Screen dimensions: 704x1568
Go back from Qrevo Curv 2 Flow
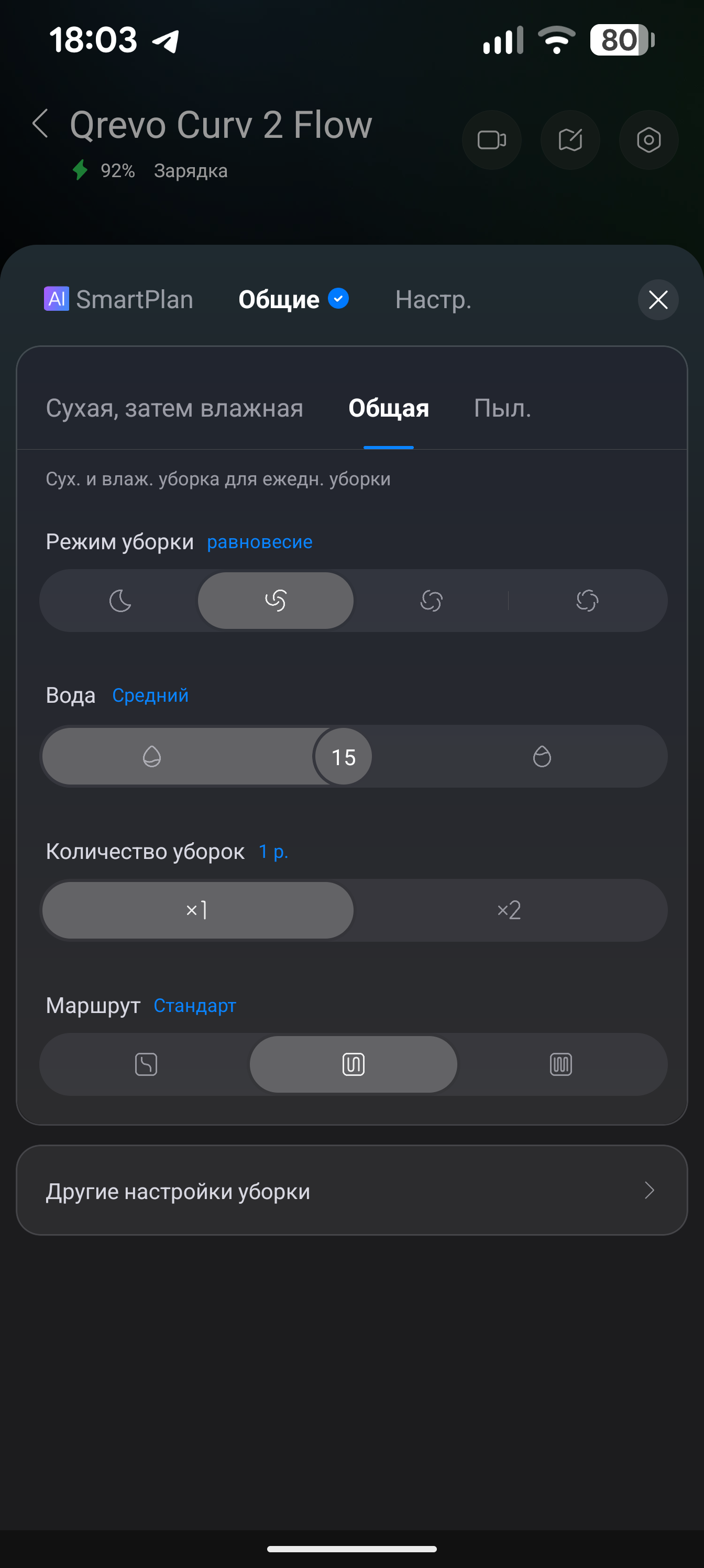pos(40,124)
